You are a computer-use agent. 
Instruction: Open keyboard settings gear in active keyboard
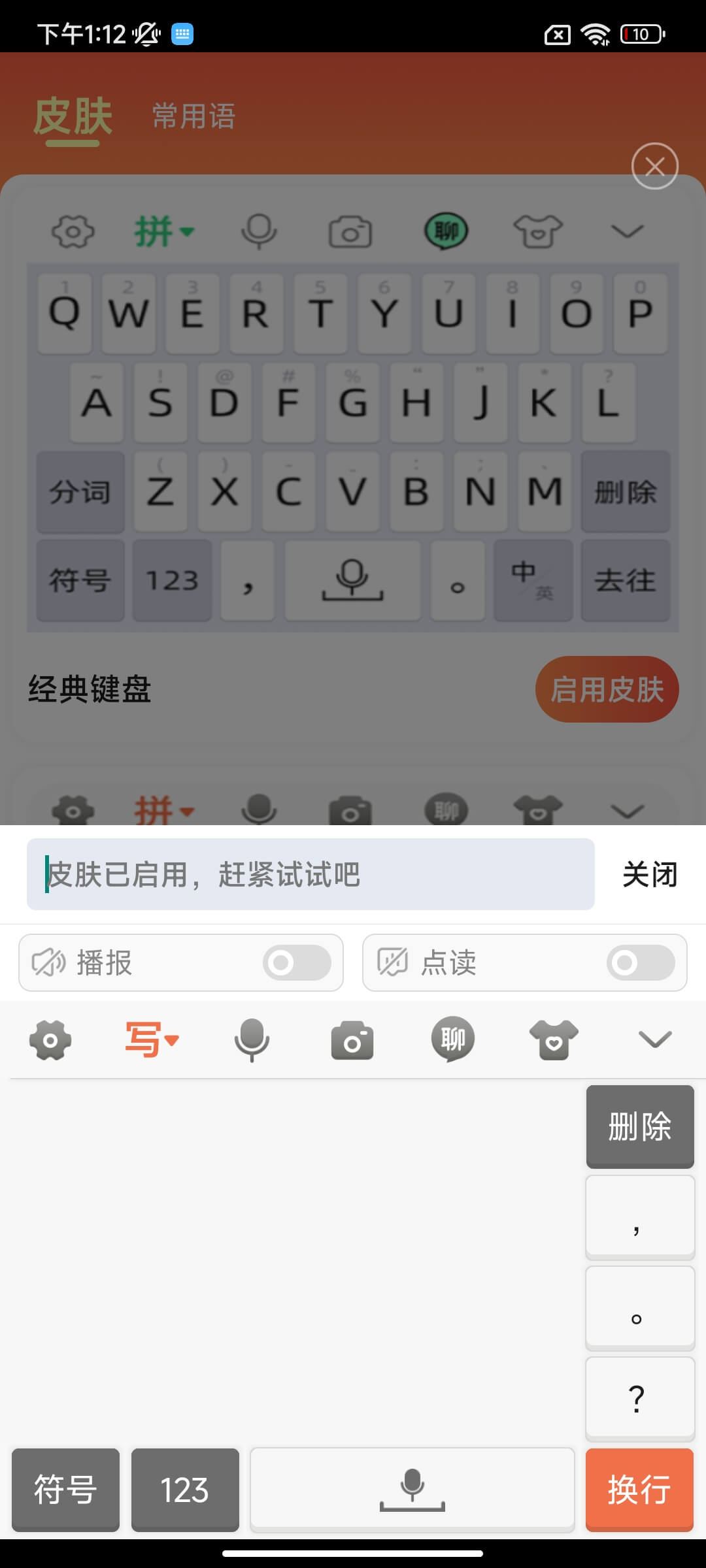pos(50,1039)
